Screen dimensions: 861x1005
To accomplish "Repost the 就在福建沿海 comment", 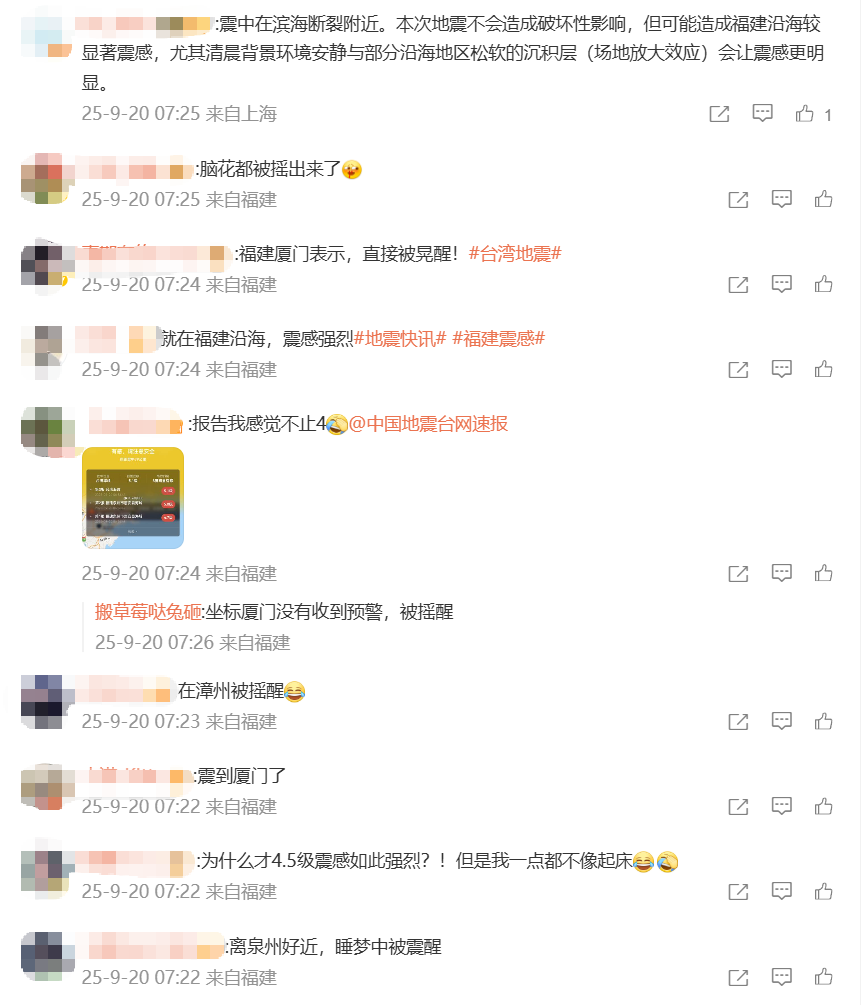I will click(x=738, y=370).
